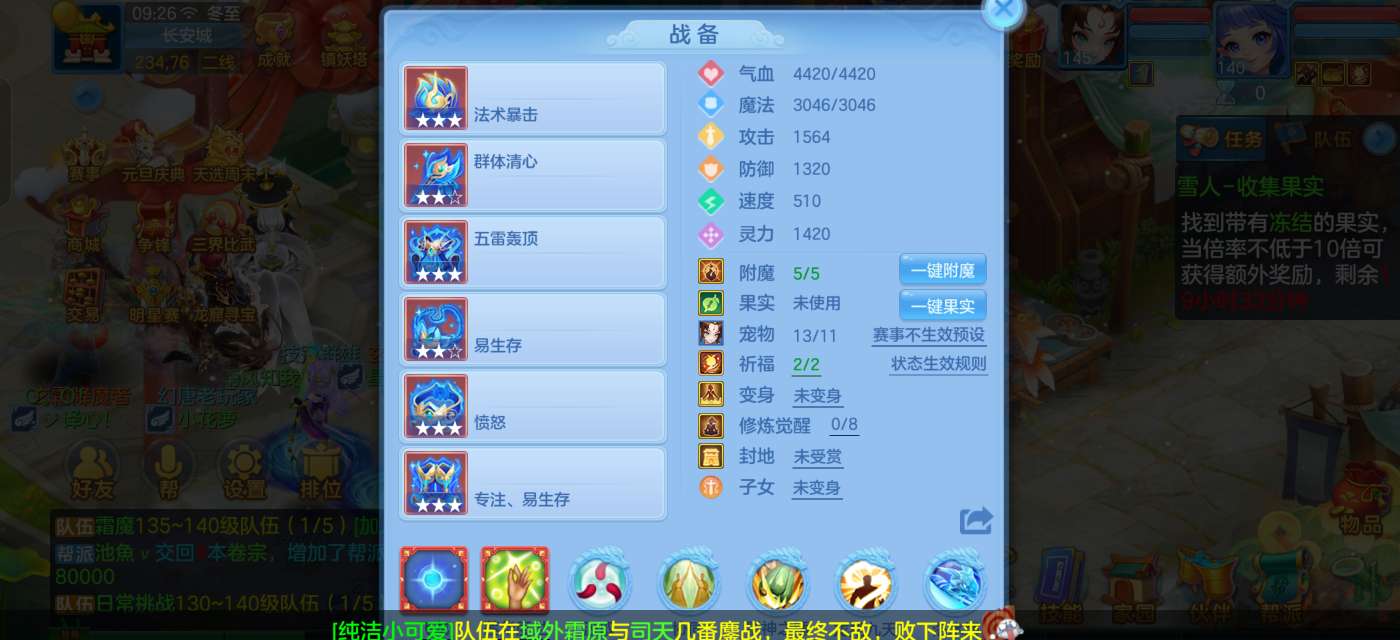Open the 群体清心 equipment slot
Image resolution: width=1400 pixels, height=640 pixels.
tap(533, 175)
